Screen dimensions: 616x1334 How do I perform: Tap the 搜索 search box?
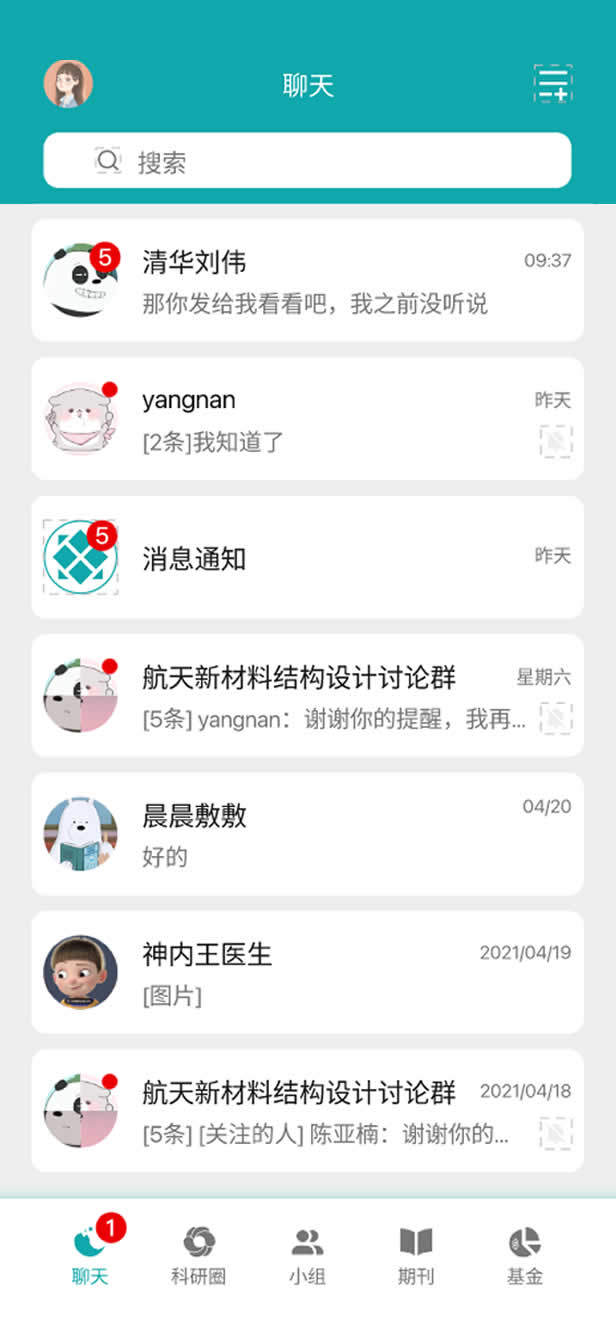307,161
